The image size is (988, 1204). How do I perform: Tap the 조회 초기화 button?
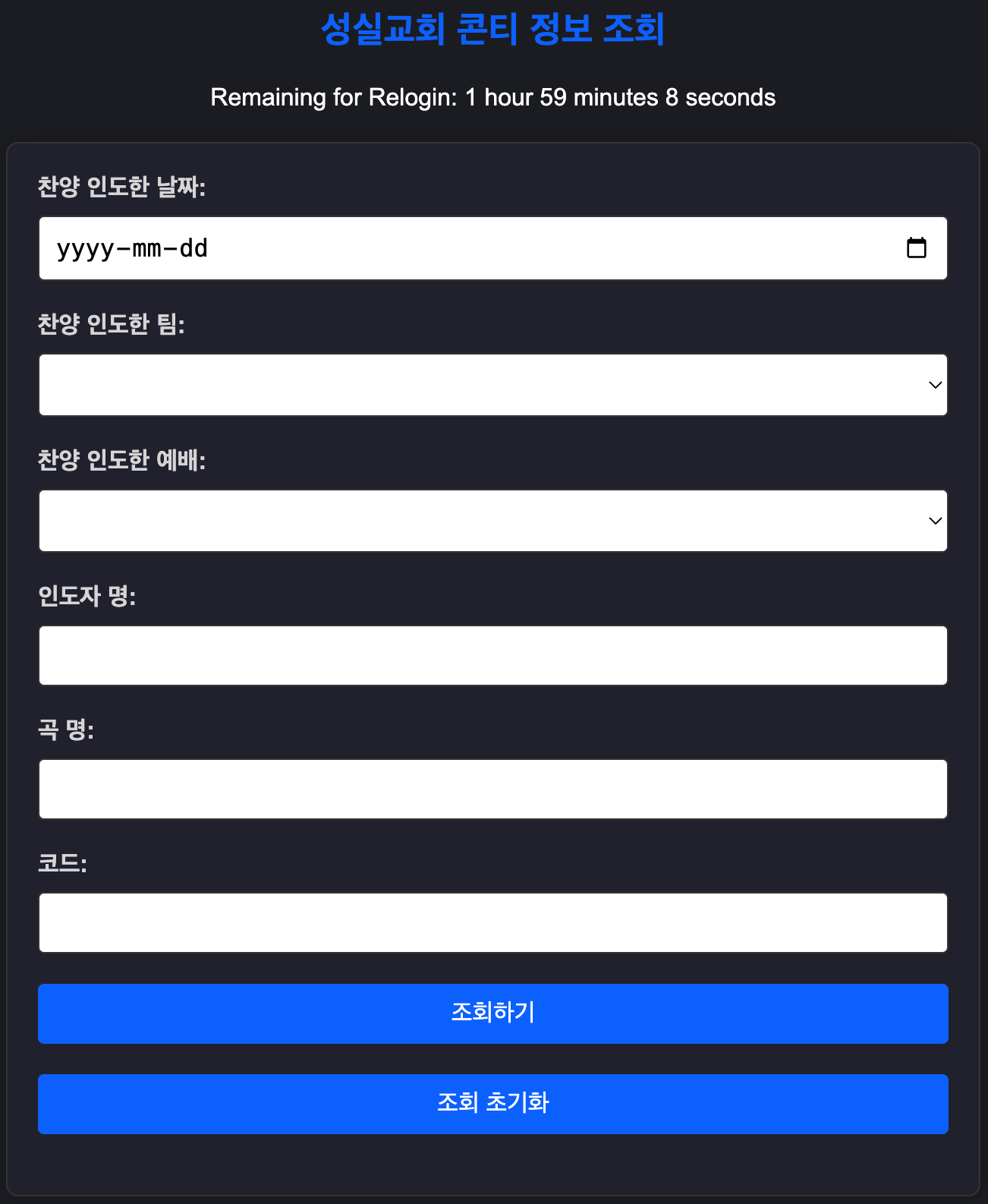click(493, 1104)
